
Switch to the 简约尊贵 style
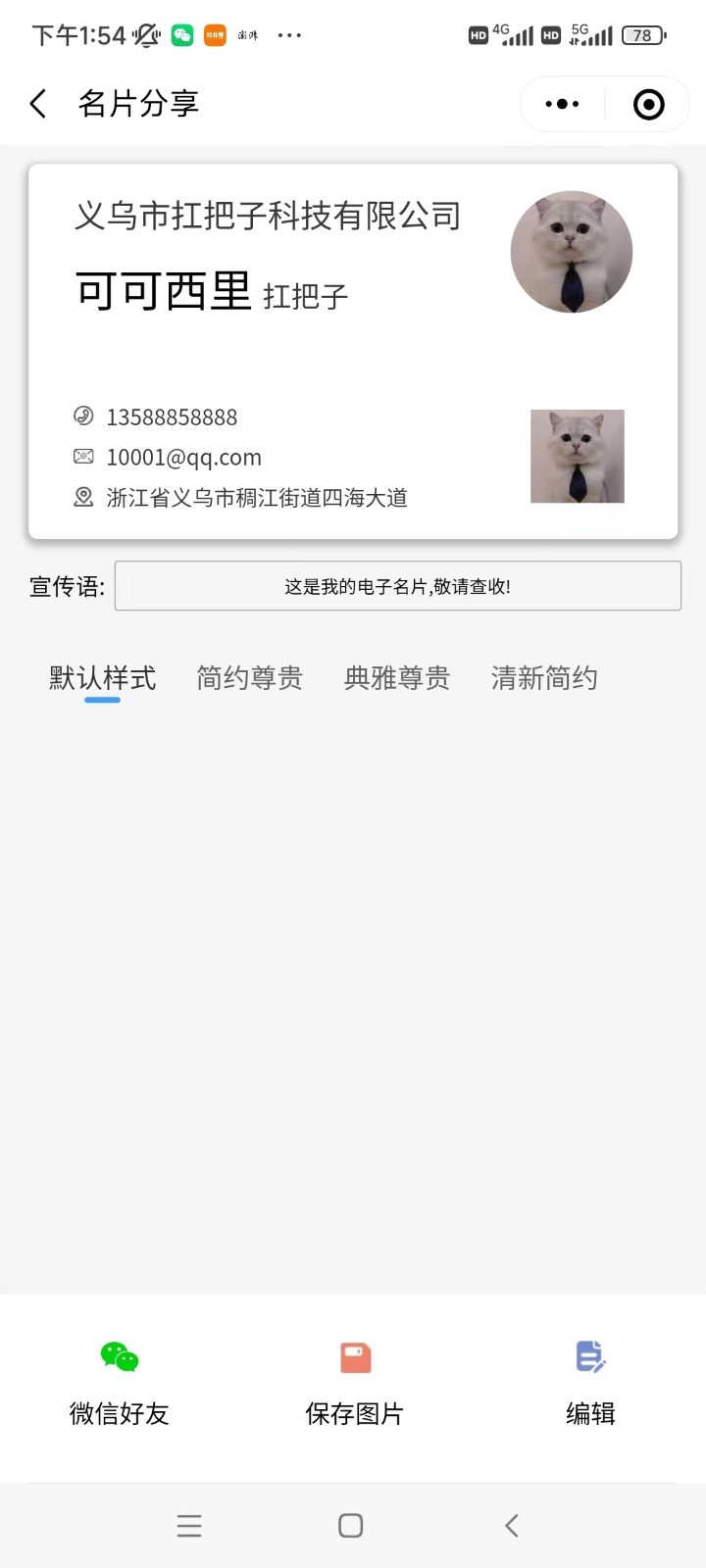point(249,678)
